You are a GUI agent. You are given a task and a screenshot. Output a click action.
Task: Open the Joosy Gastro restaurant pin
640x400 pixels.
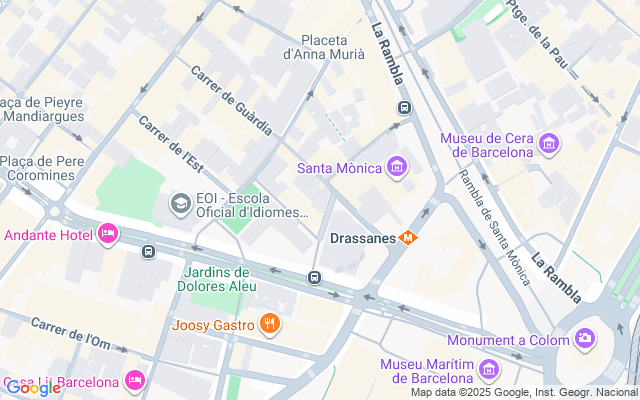pos(268,324)
